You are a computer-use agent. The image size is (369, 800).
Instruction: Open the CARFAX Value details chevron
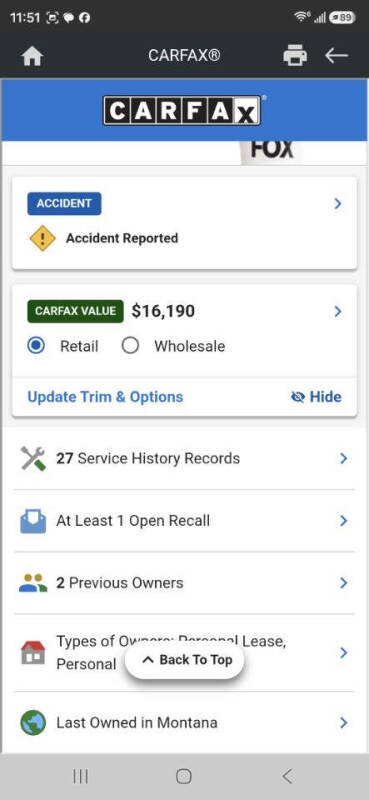(337, 311)
